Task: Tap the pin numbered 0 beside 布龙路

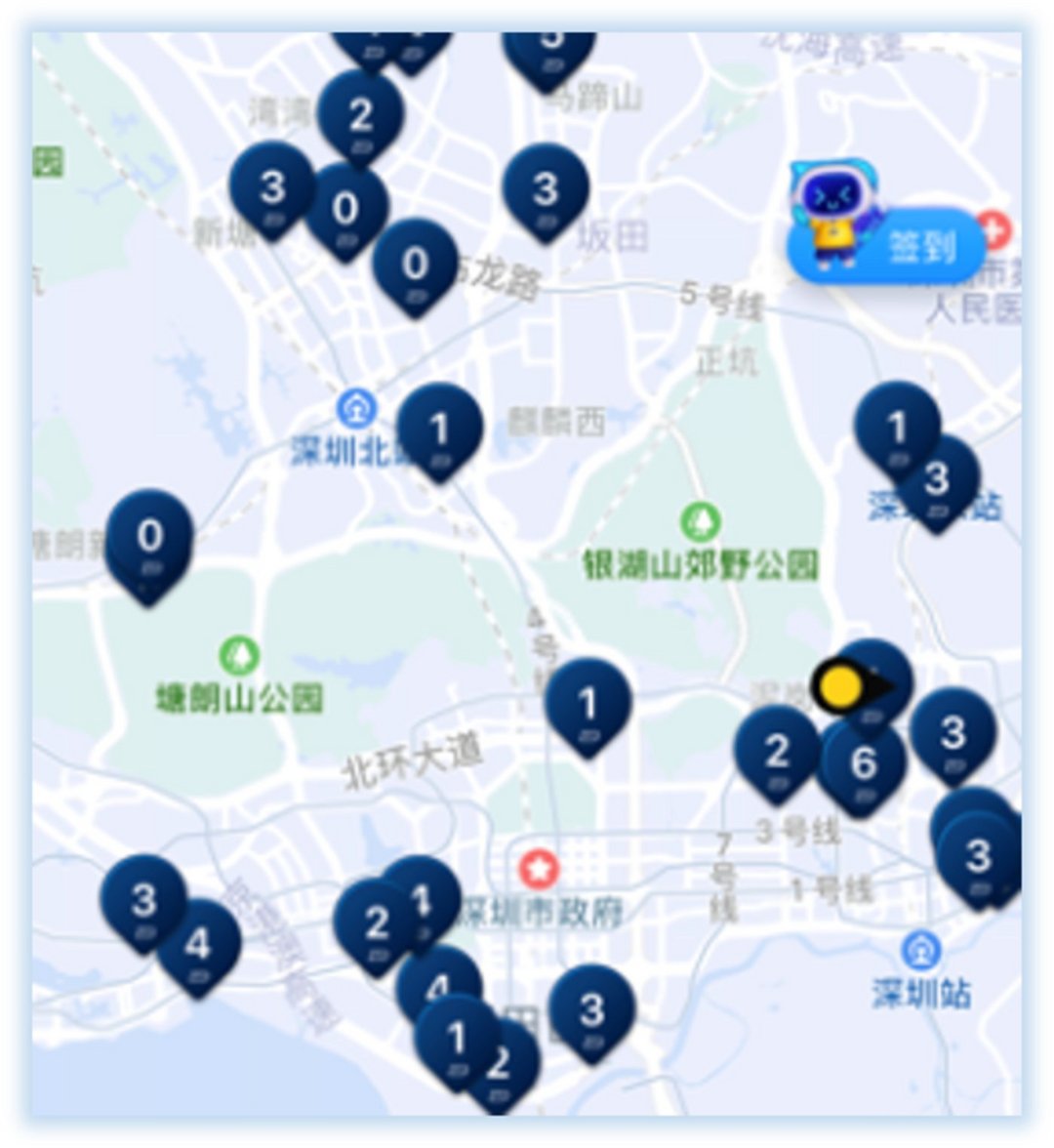Action: 416,265
